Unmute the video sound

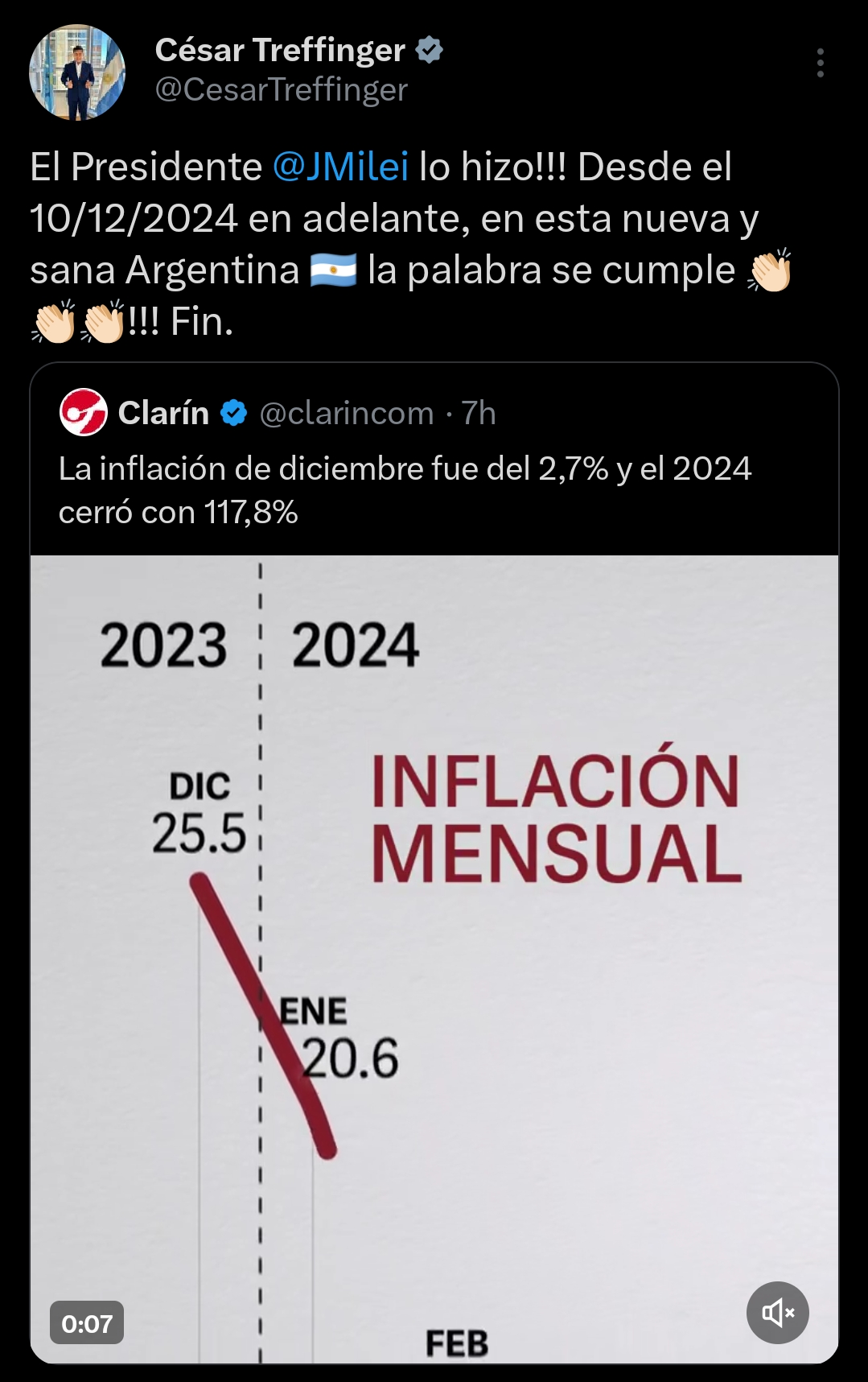[x=777, y=1313]
